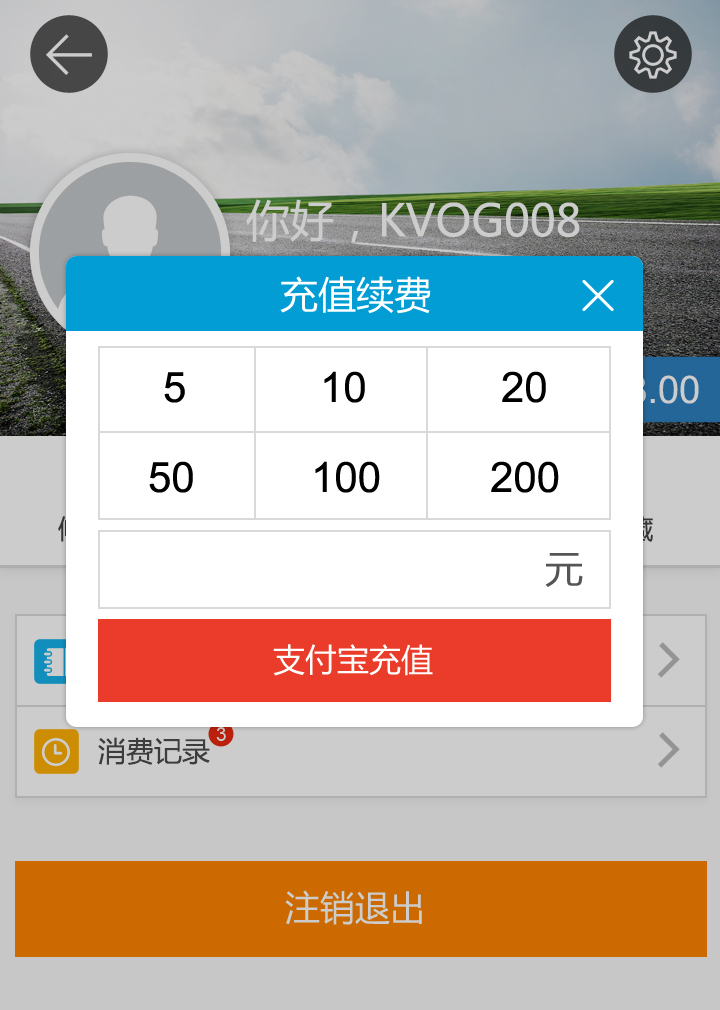Tap the 支付宝充值 Alipay recharge button

pyautogui.click(x=354, y=660)
